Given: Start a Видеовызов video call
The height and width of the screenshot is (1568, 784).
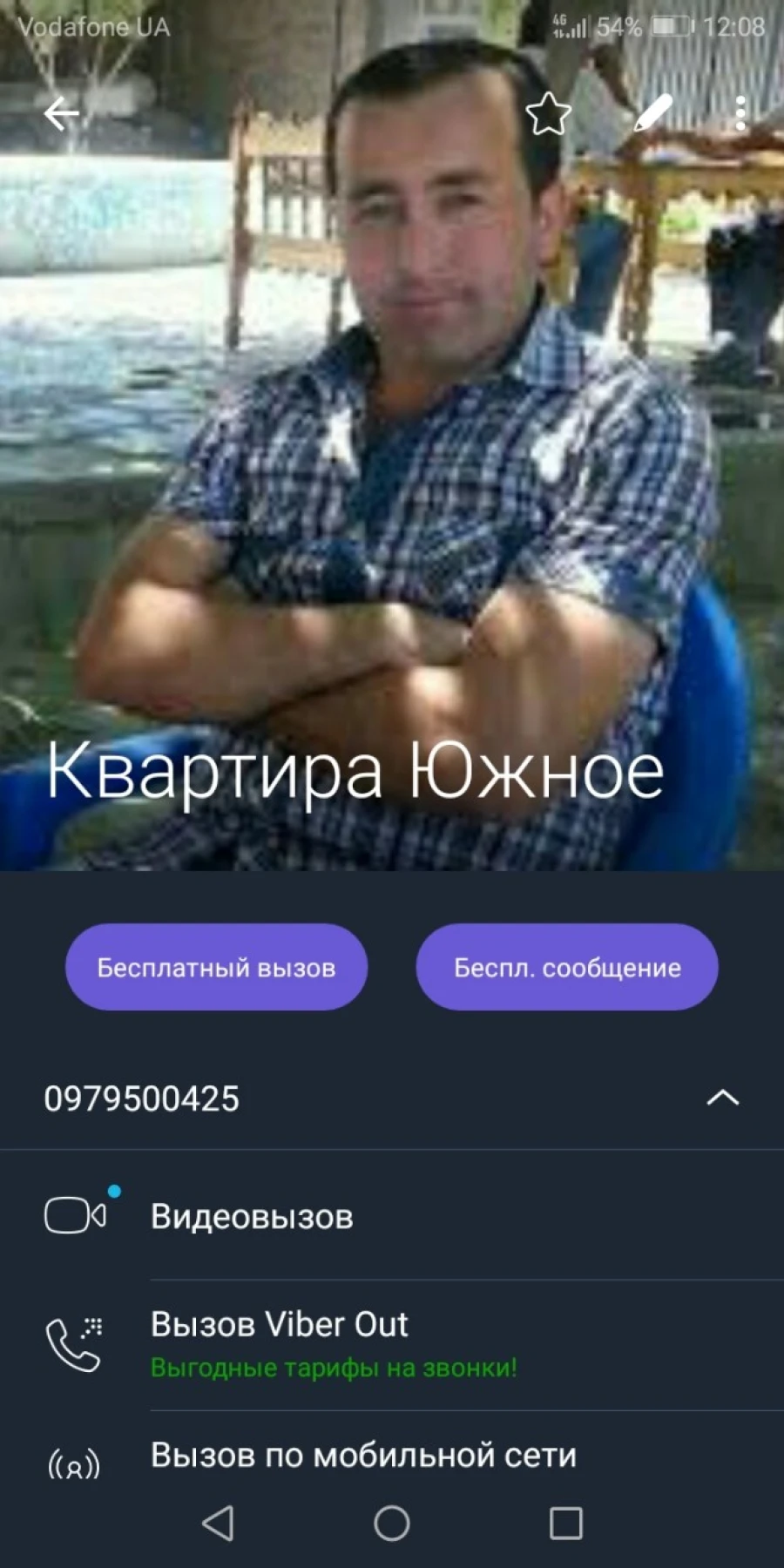Looking at the screenshot, I should pos(392,1216).
